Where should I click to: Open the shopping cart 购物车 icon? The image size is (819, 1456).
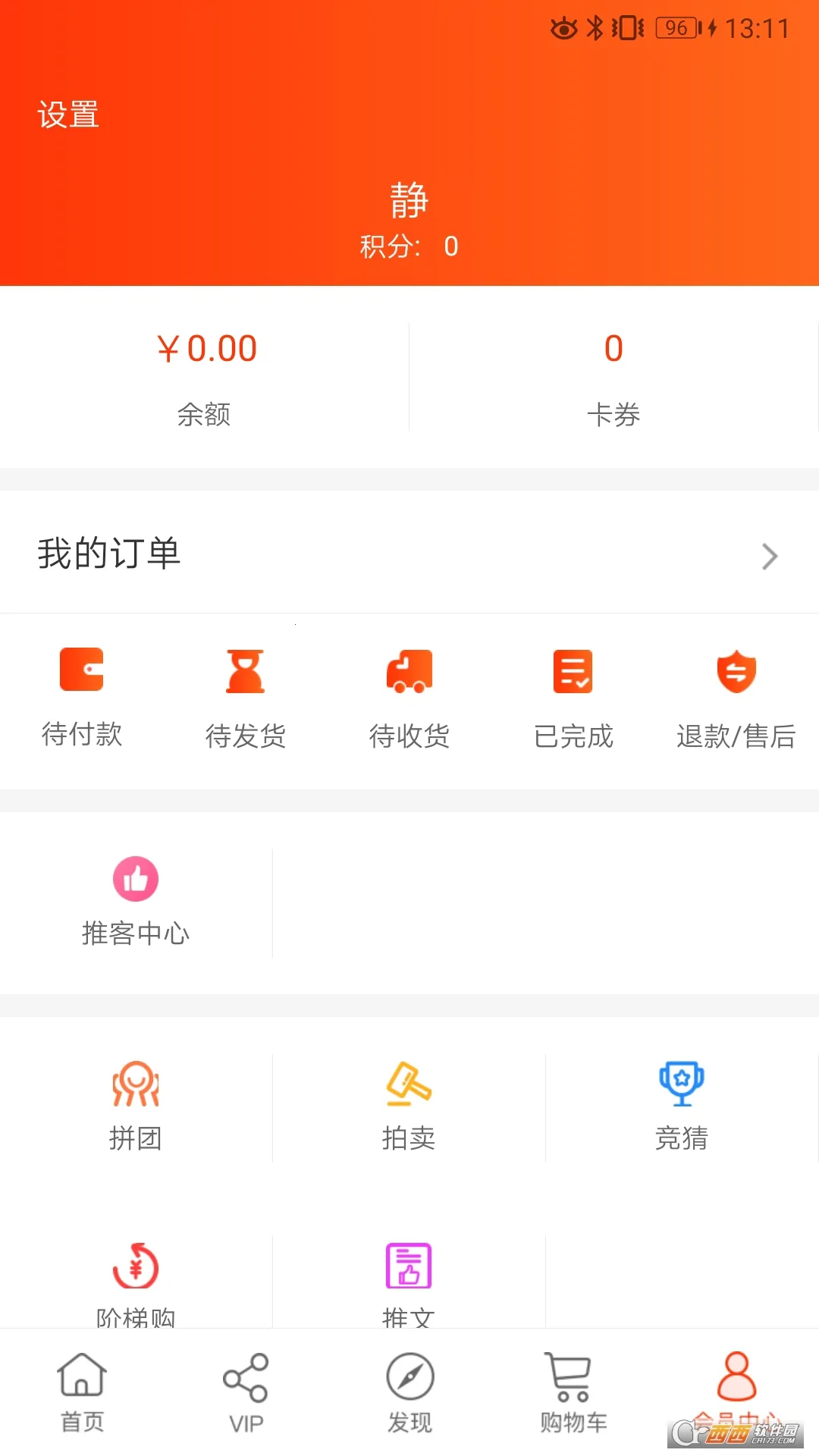tap(573, 1395)
